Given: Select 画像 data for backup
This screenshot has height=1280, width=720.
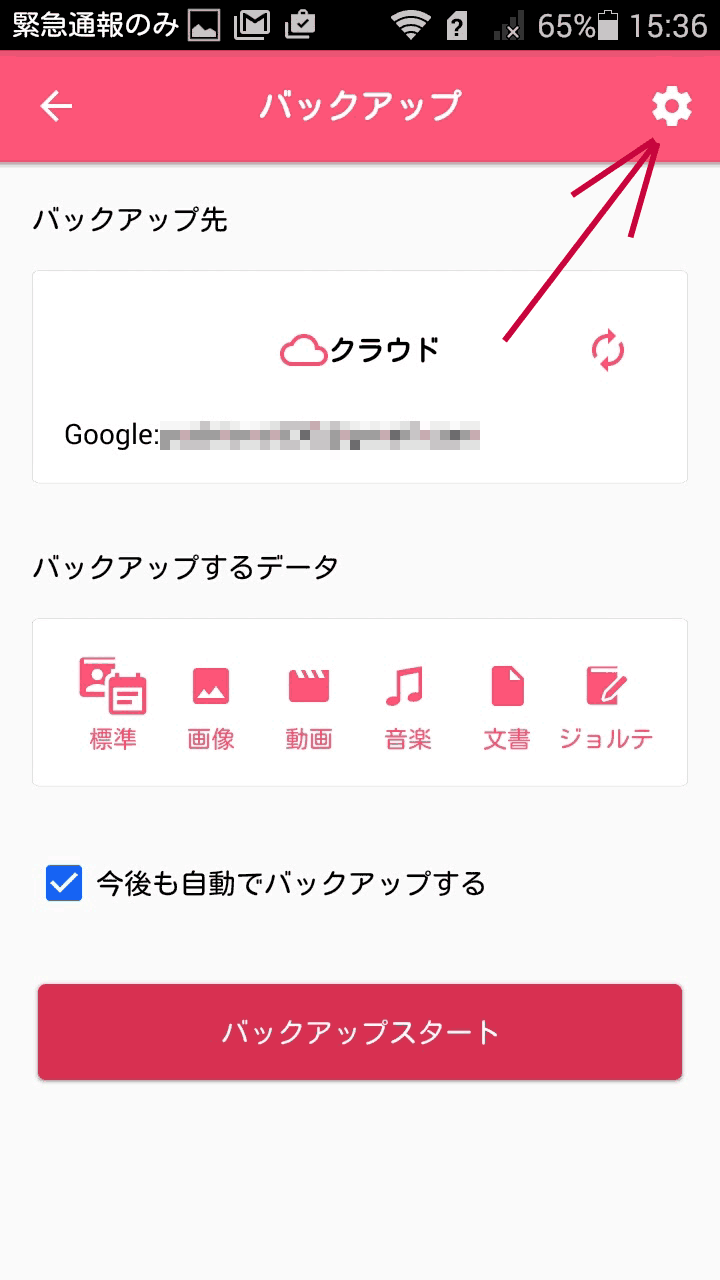Looking at the screenshot, I should (211, 702).
